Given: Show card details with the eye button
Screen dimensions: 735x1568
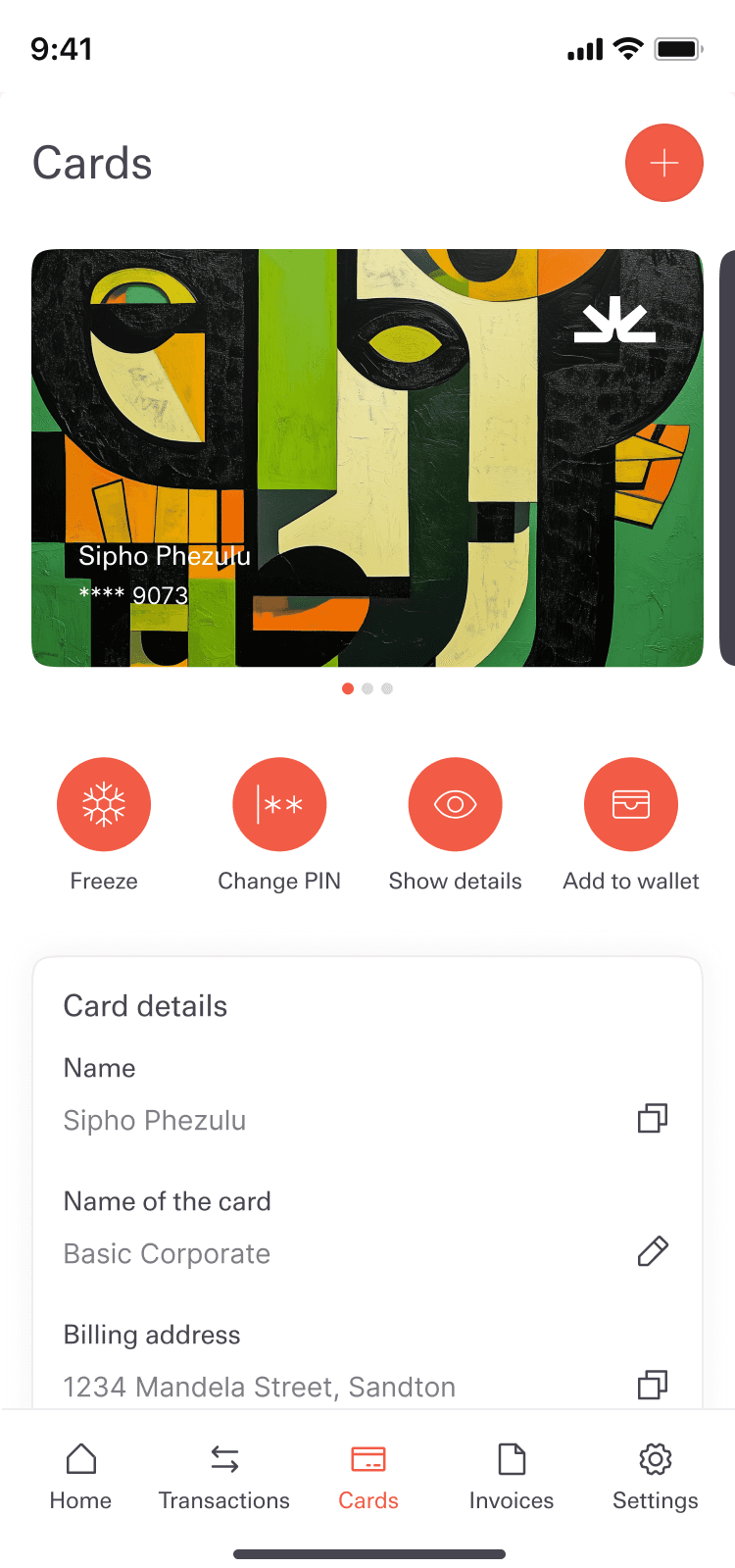Looking at the screenshot, I should pyautogui.click(x=455, y=804).
